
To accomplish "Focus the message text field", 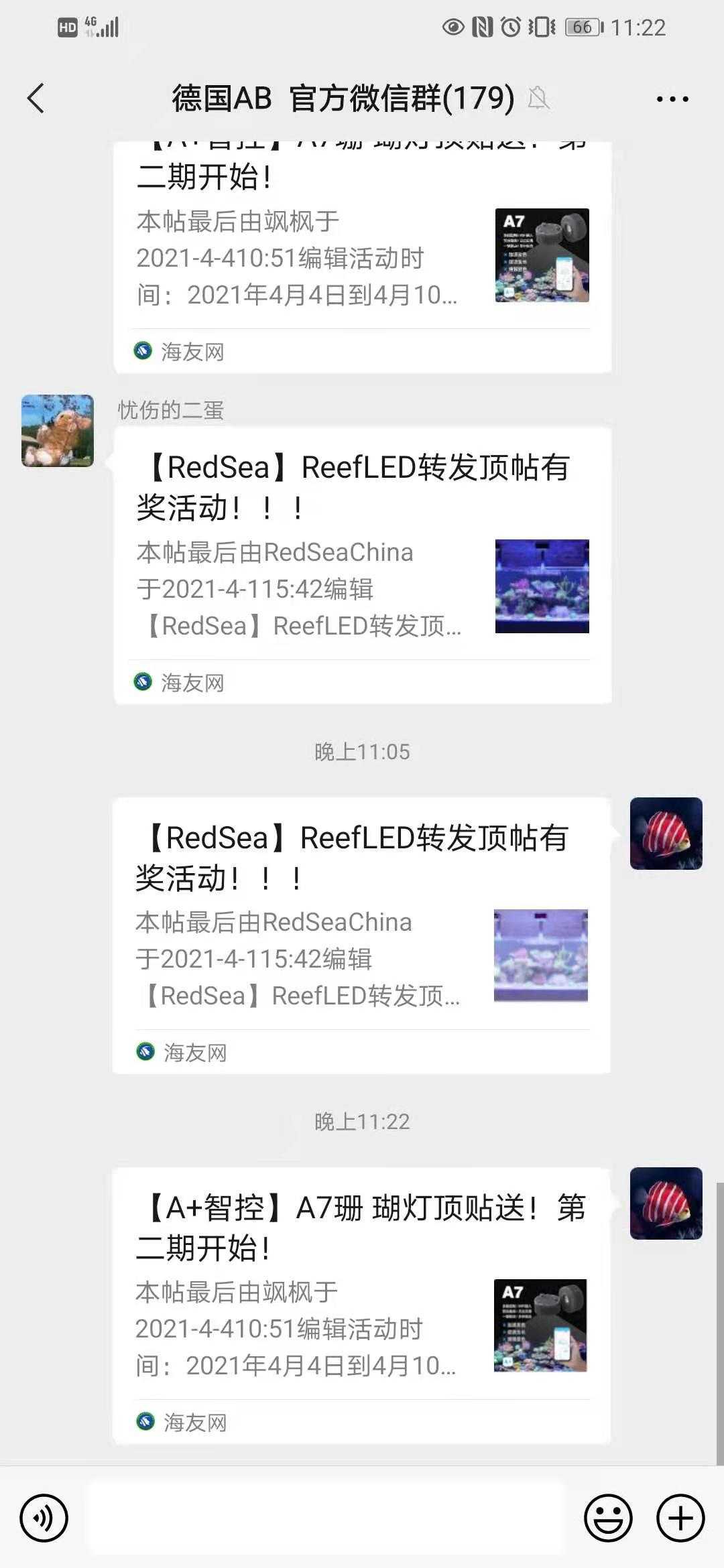I will point(327,1518).
